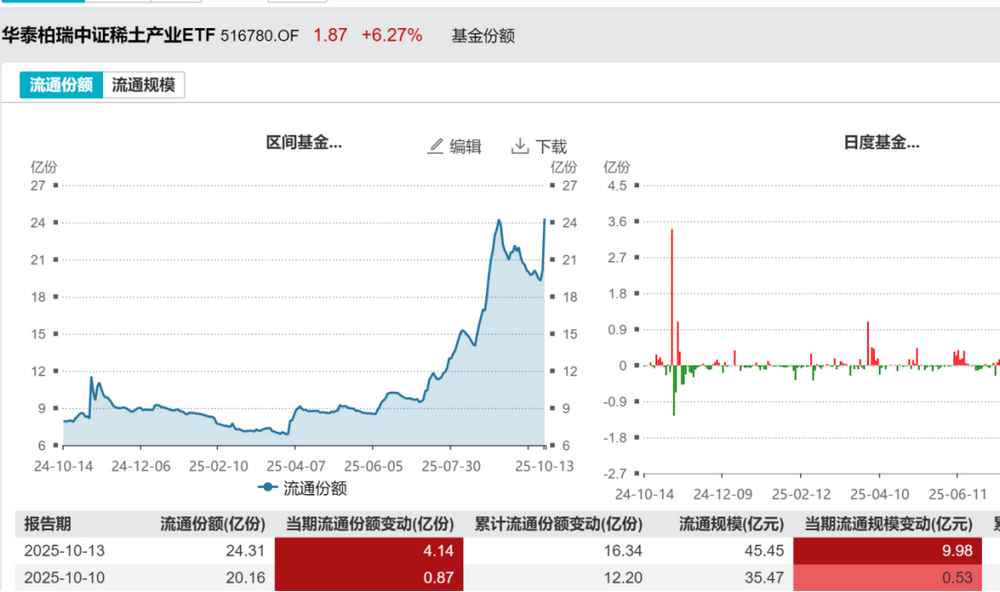The image size is (1000, 592).
Task: Download the chart with 下载
Action: click(x=540, y=146)
